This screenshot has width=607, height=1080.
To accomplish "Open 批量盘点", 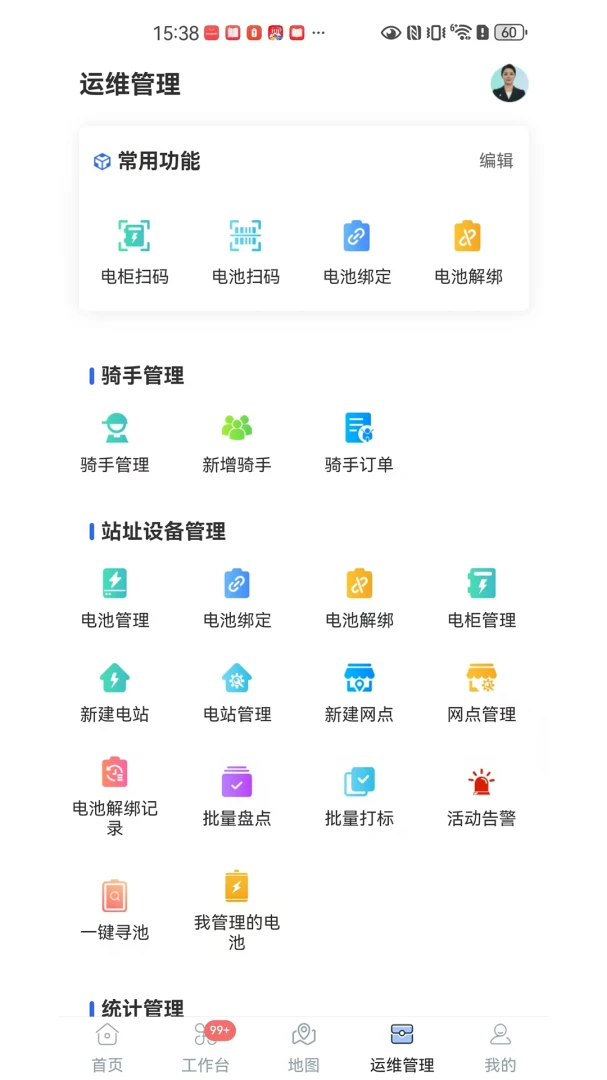I will (236, 796).
